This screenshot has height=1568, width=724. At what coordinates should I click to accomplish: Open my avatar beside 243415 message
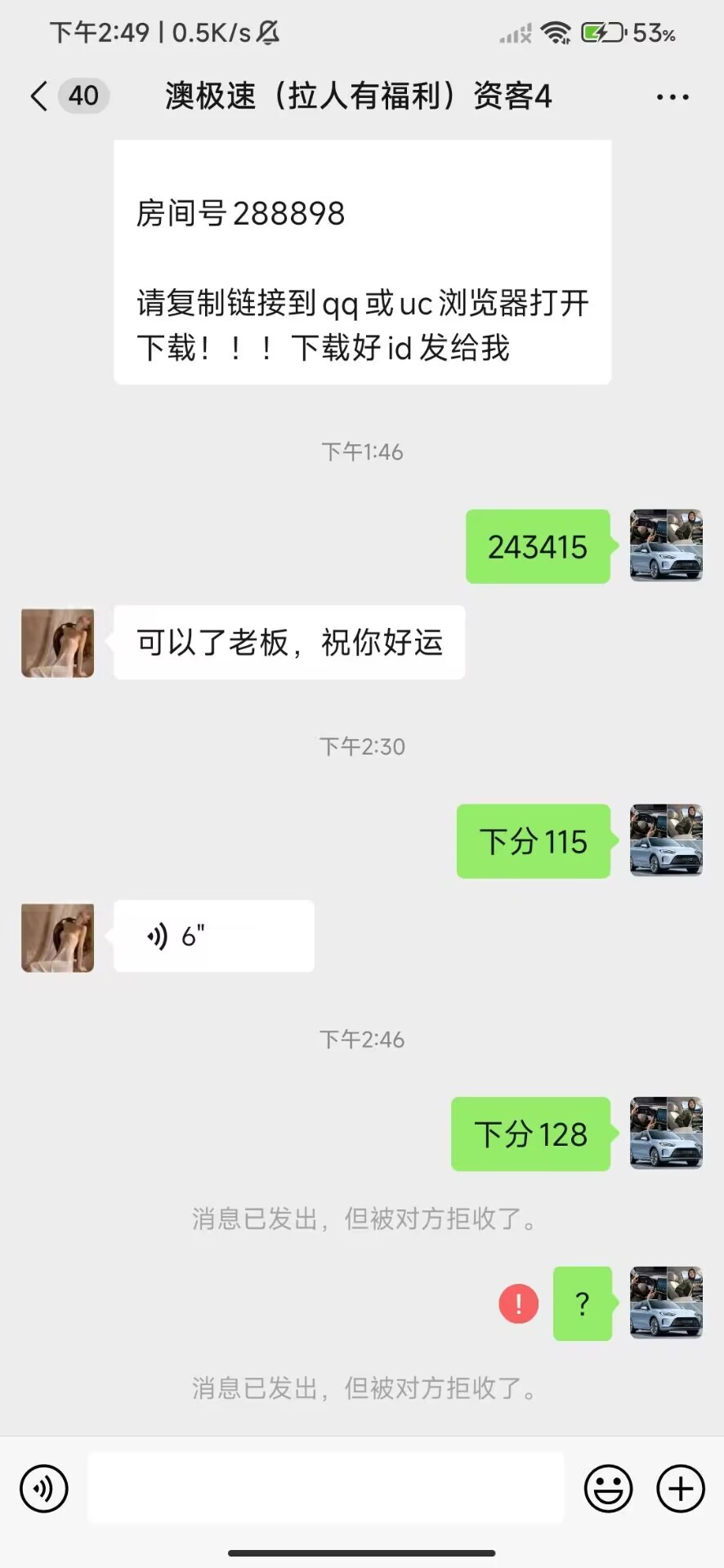point(666,546)
